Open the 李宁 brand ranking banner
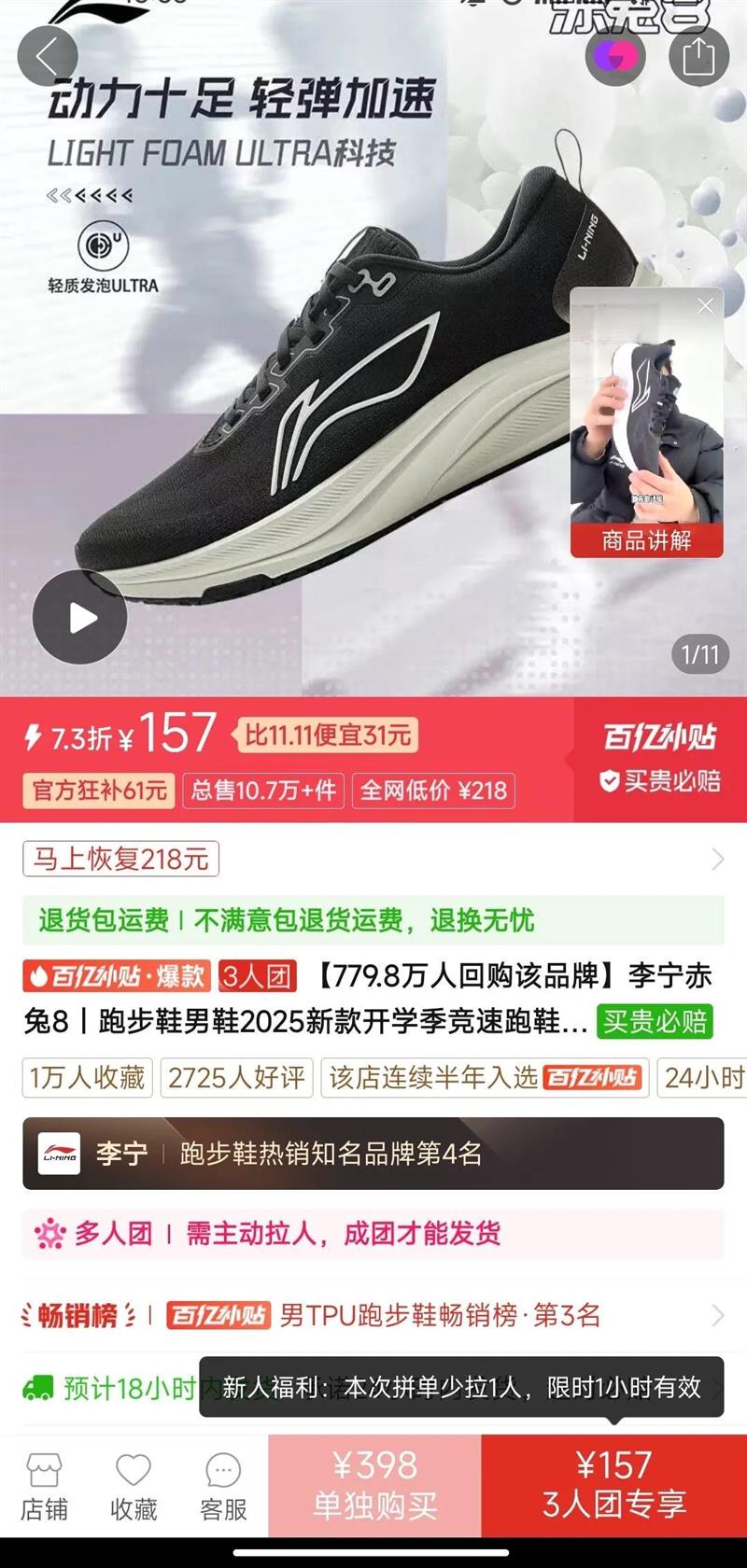The height and width of the screenshot is (1568, 747). tap(373, 1154)
